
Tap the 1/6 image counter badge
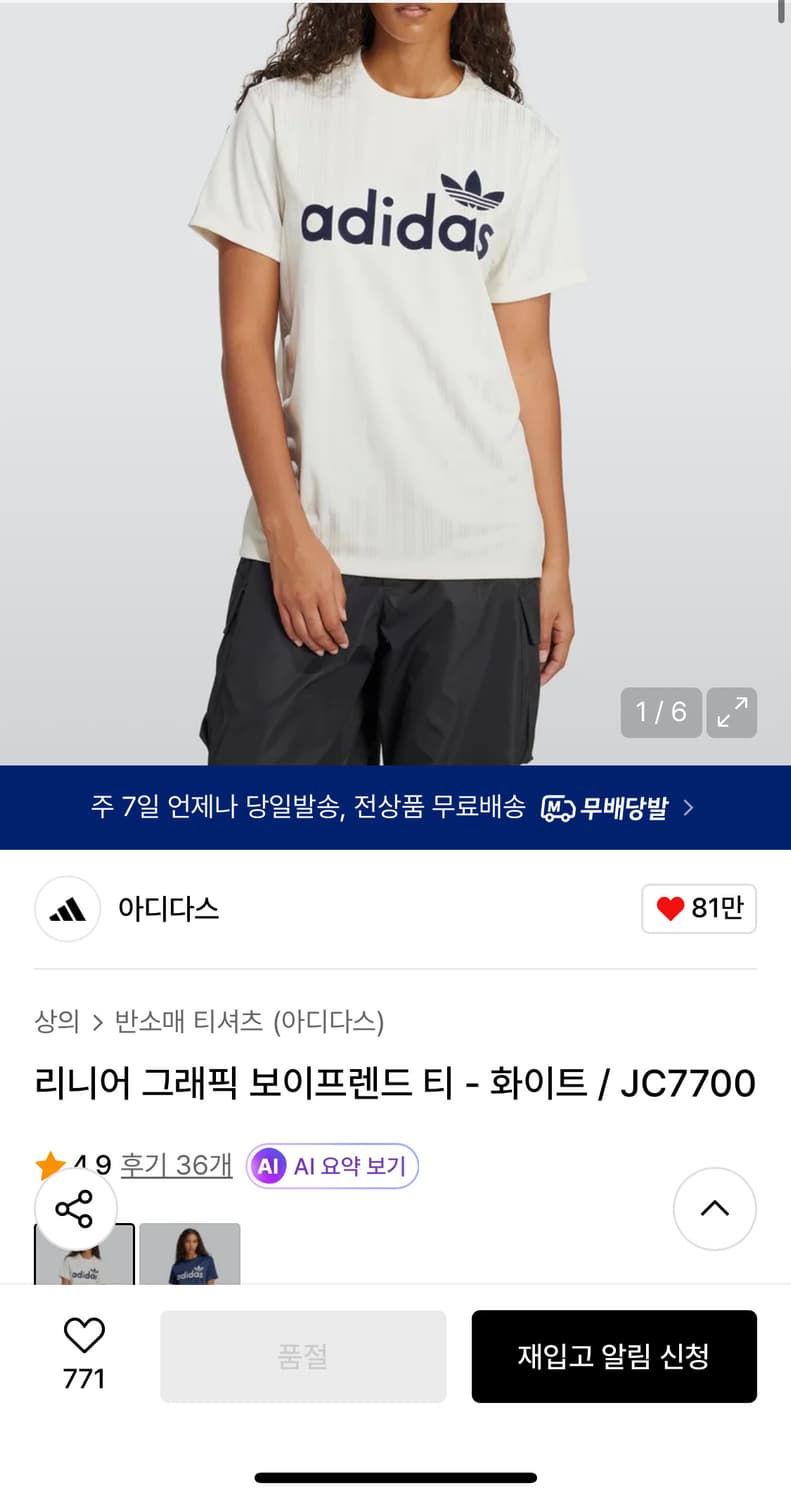tap(661, 712)
